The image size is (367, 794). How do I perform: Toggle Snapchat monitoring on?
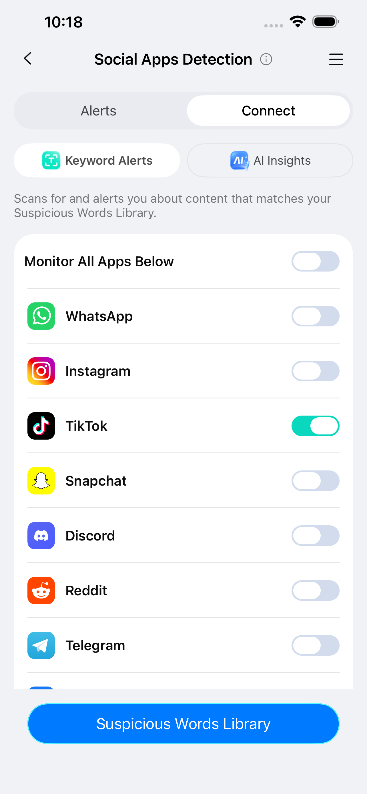[315, 481]
